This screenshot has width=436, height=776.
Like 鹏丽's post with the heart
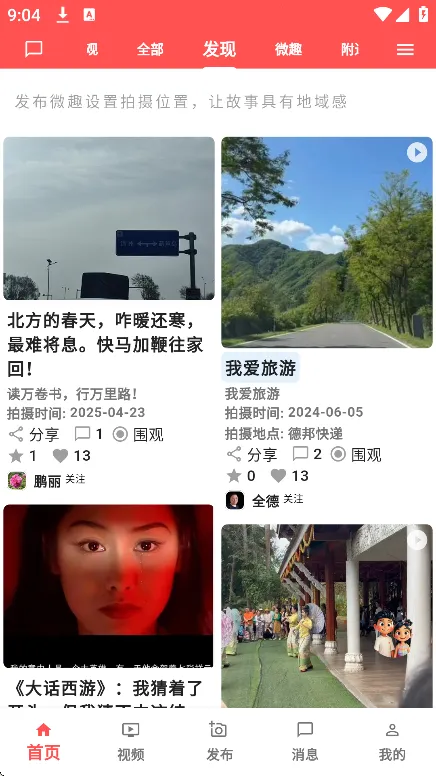tap(71, 456)
